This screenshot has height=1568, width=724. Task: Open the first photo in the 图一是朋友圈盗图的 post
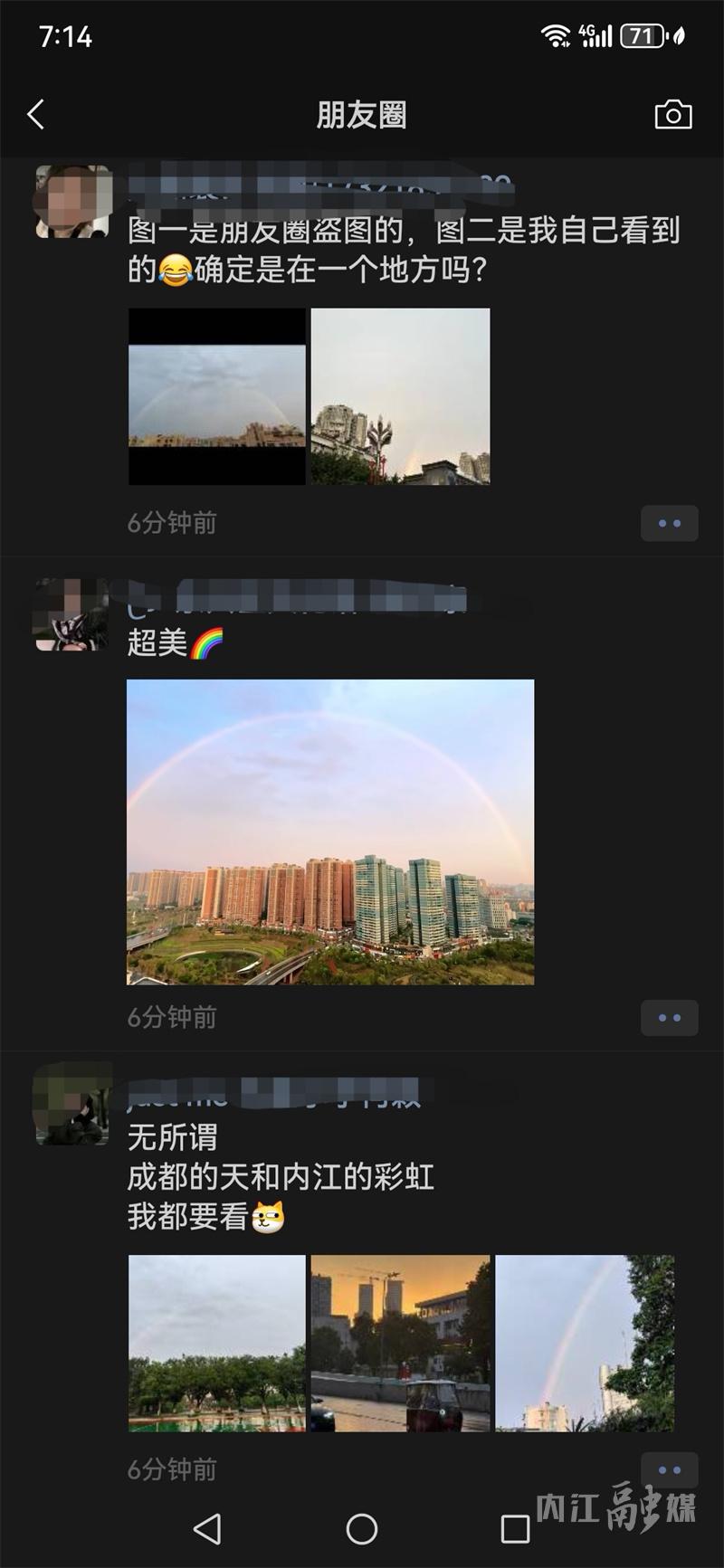[x=217, y=396]
